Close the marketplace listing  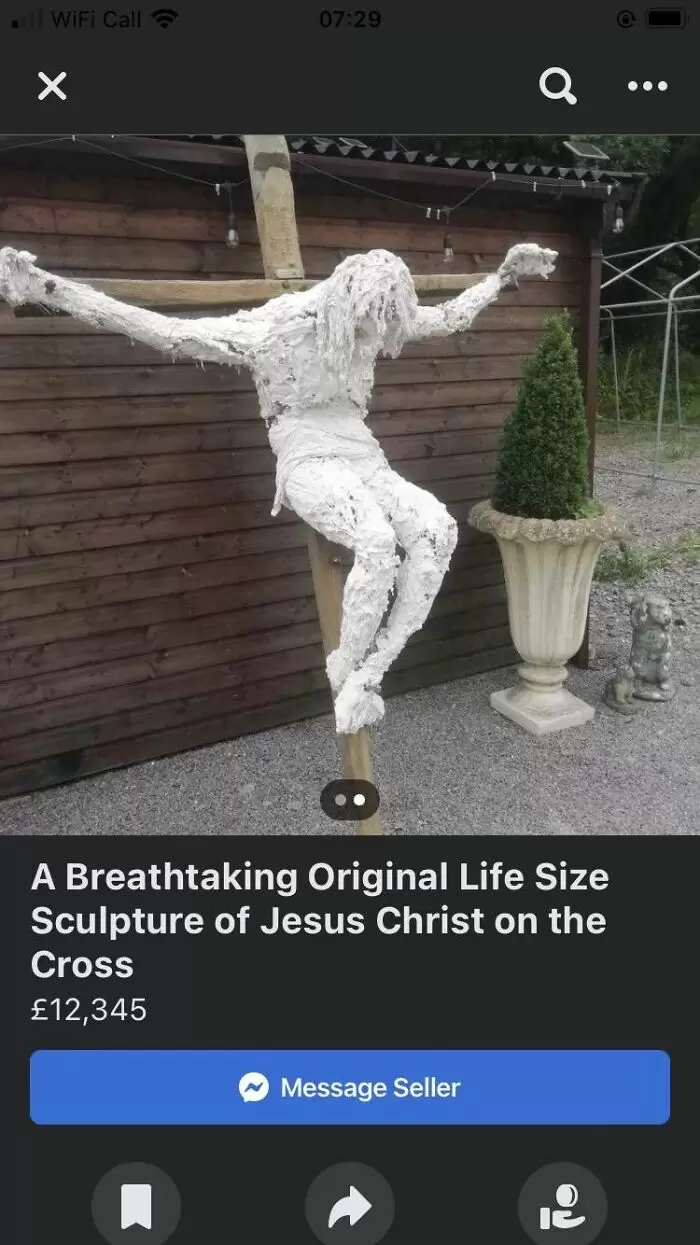pos(52,87)
